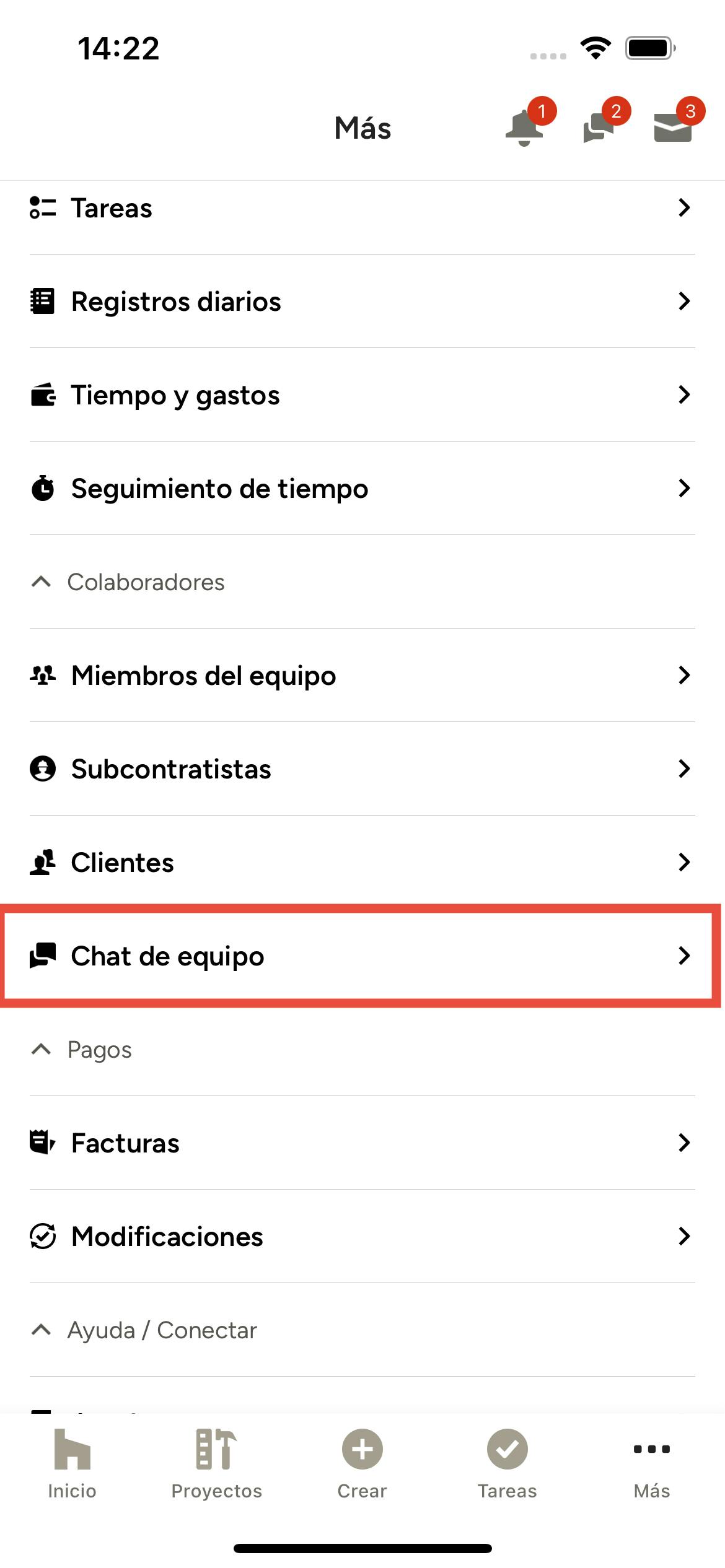
Task: Open Facturas
Action: click(x=362, y=1143)
